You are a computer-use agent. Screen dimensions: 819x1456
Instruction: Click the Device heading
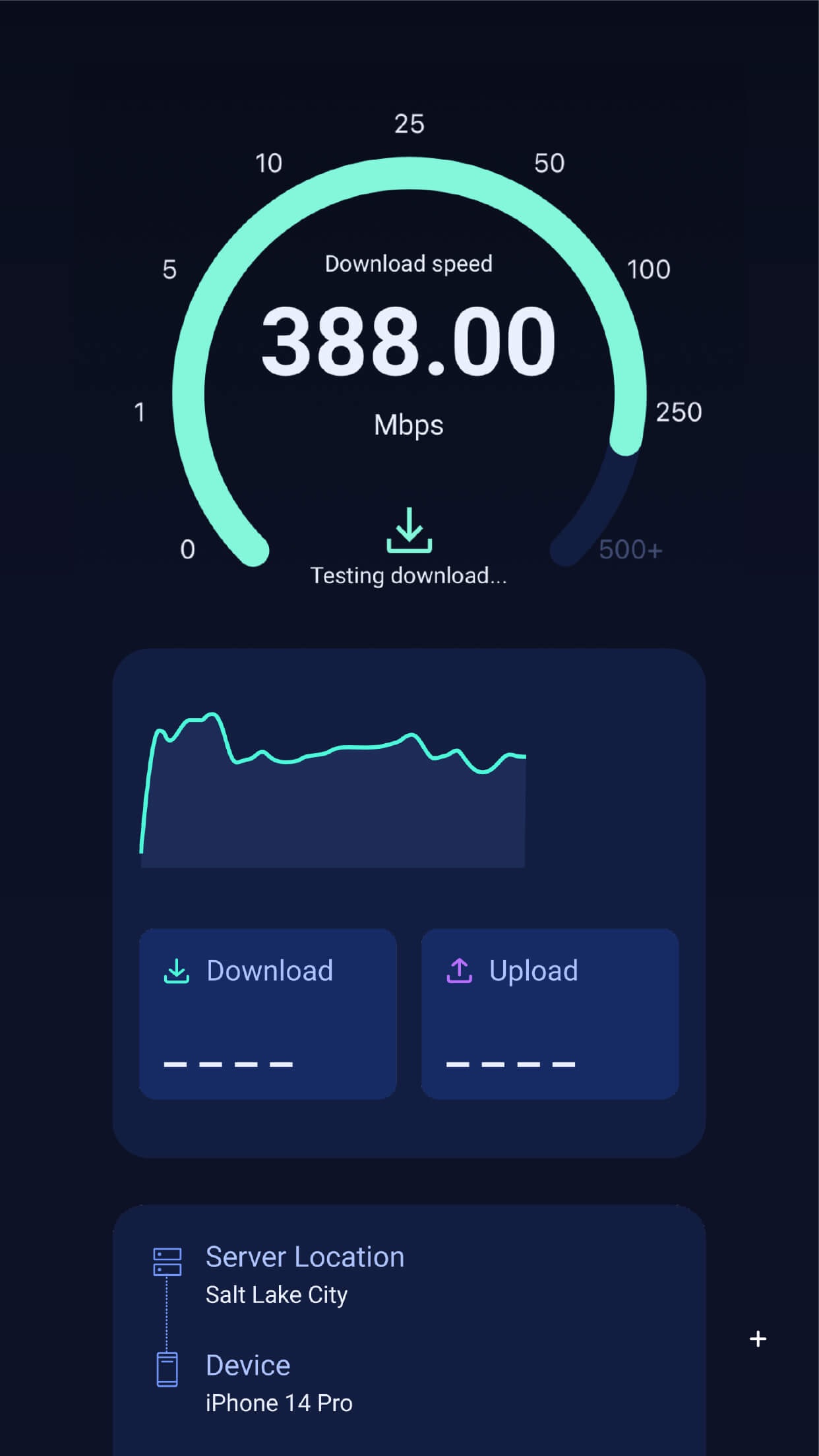tap(247, 1364)
